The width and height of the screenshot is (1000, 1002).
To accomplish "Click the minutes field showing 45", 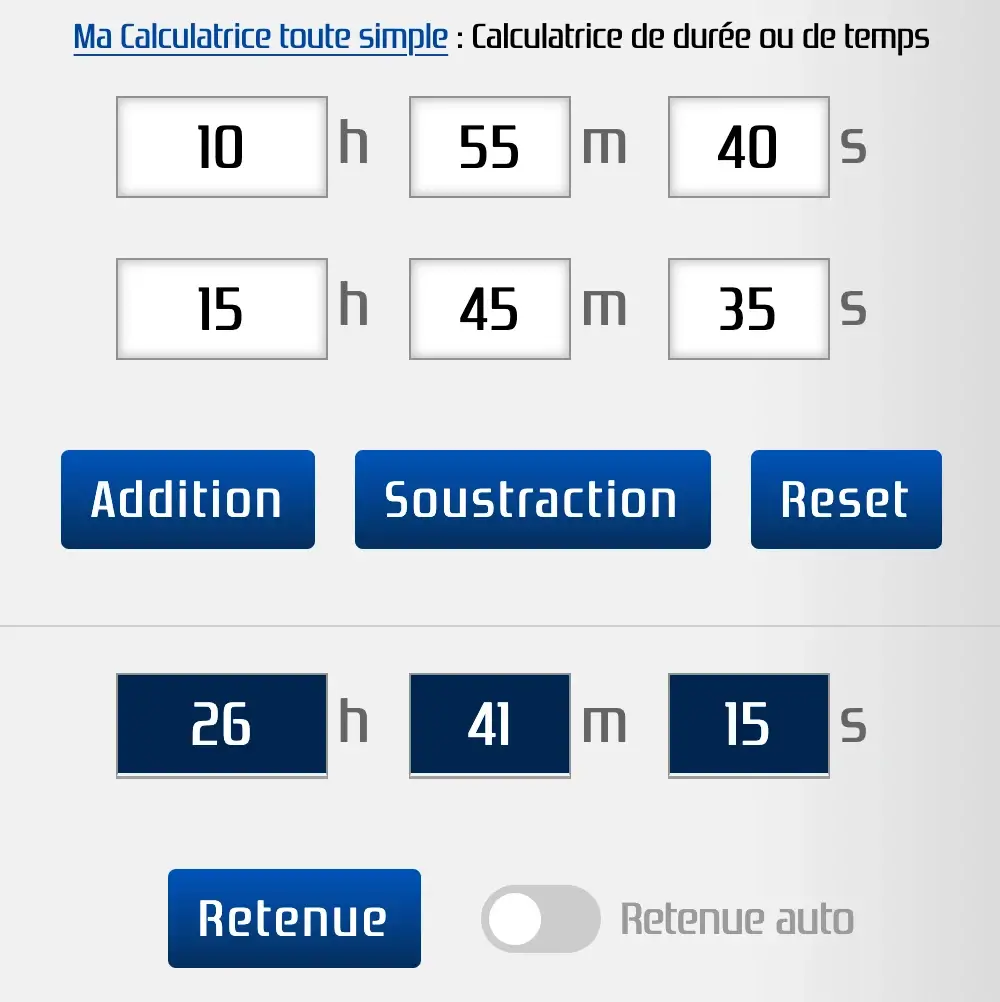I will [x=489, y=307].
